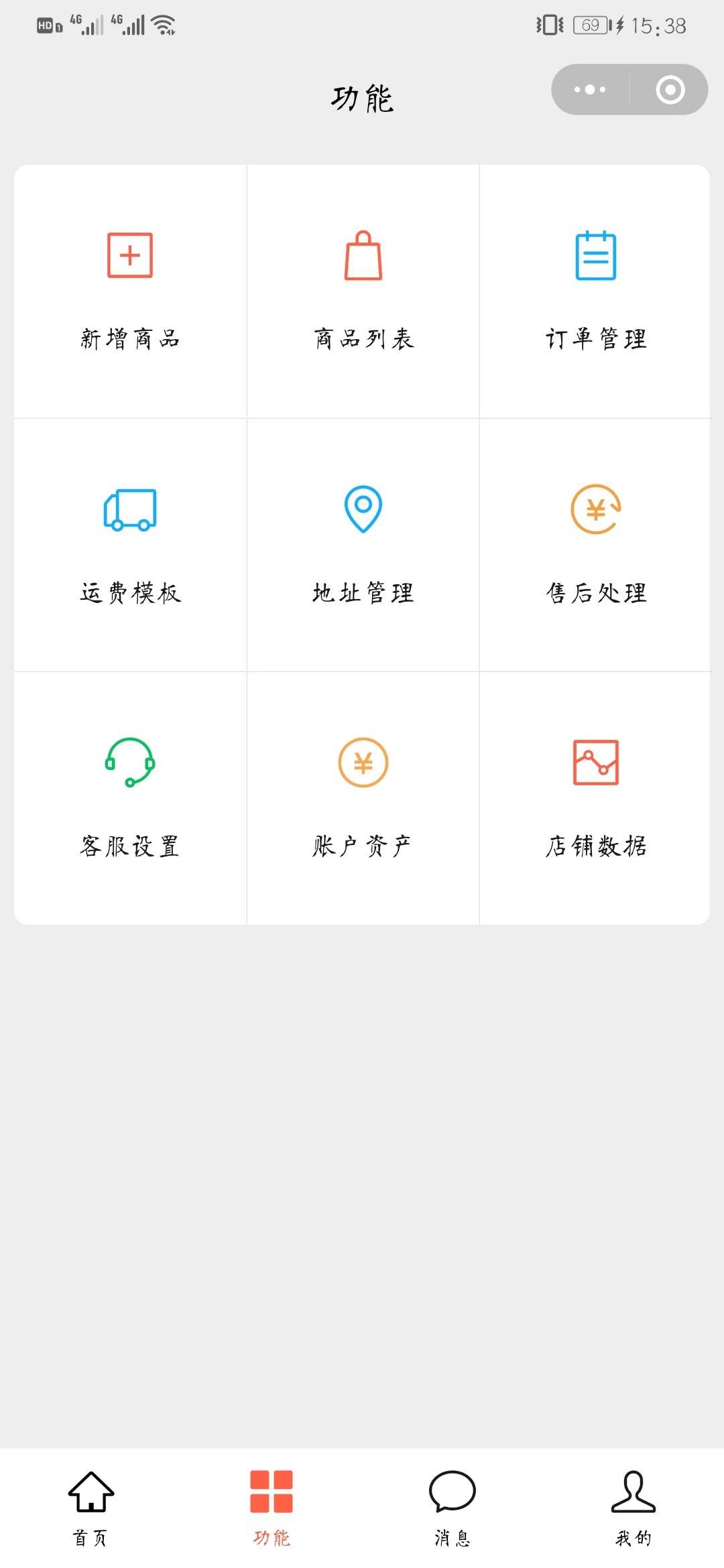
Task: Open 售后处理 after-sales handling
Action: [595, 545]
